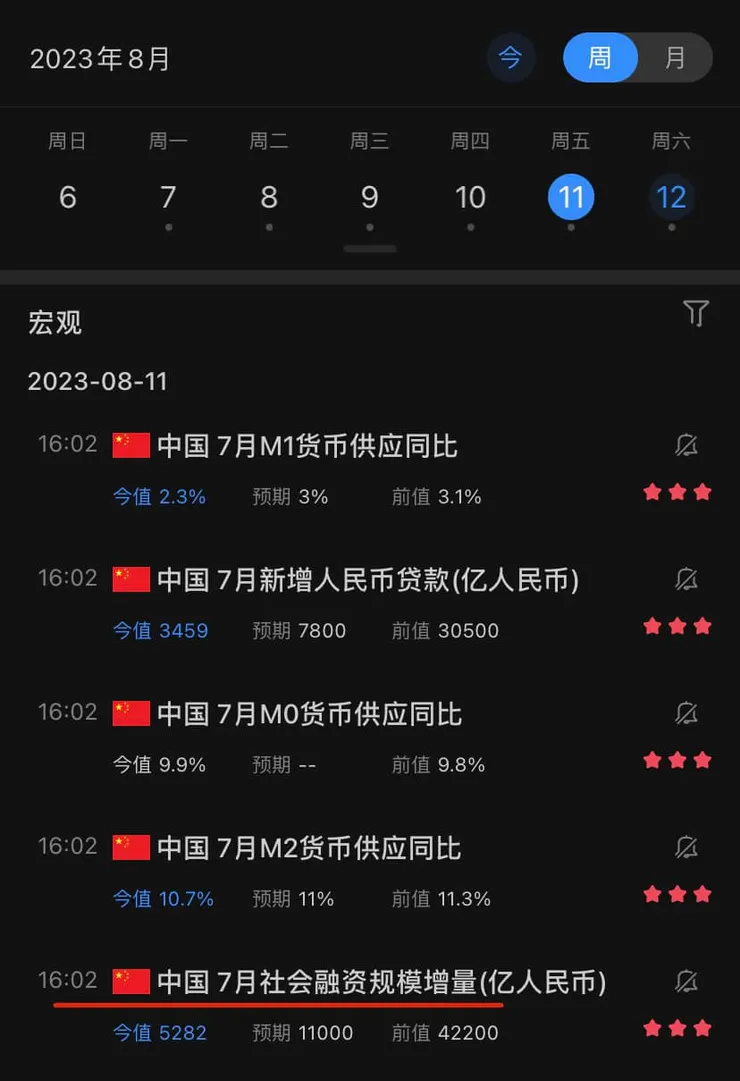Viewport: 740px width, 1081px height.
Task: Open the filter icon for 宏观 events
Action: pos(696,312)
